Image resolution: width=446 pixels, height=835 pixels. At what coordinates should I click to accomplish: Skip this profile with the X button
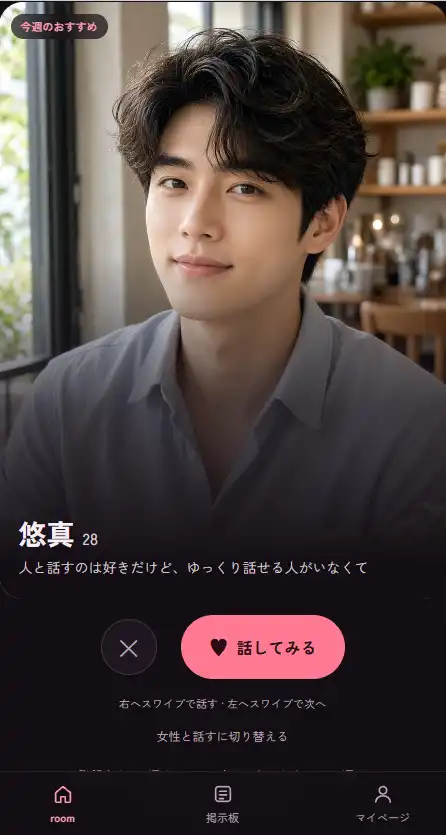(129, 647)
